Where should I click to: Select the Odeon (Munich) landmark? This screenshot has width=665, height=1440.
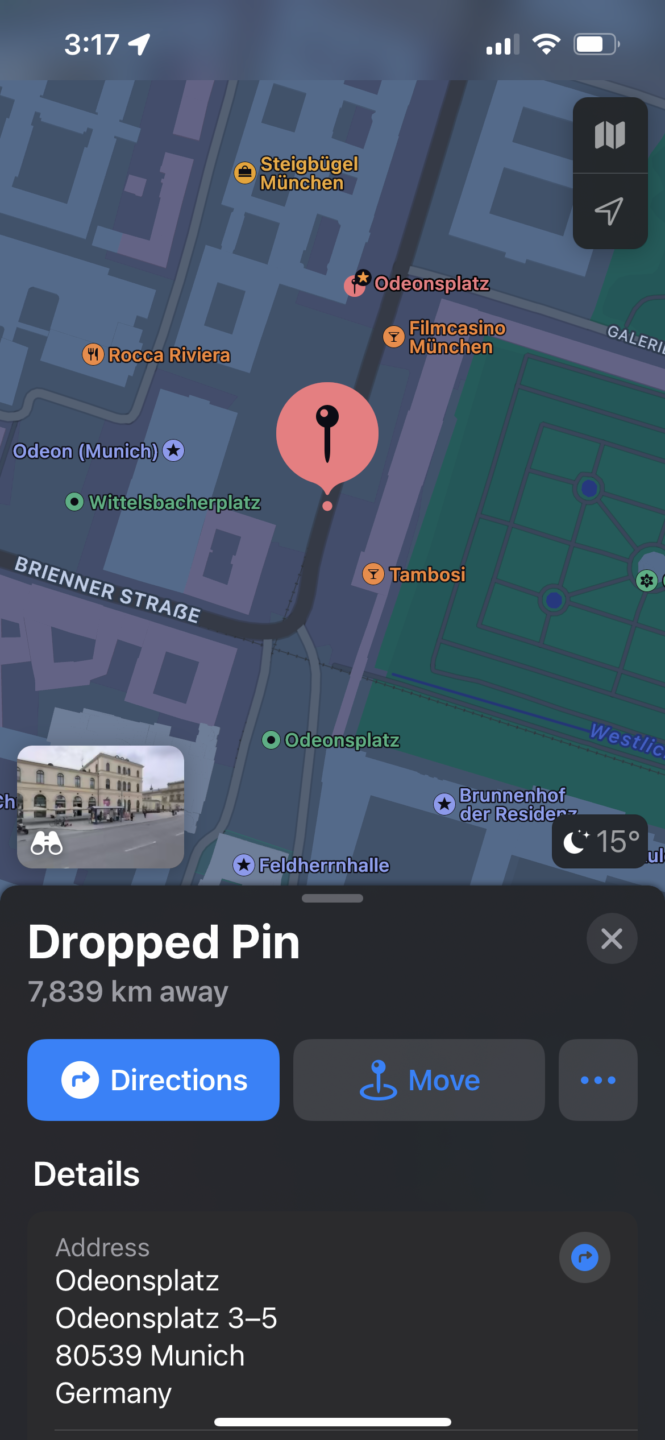[174, 451]
